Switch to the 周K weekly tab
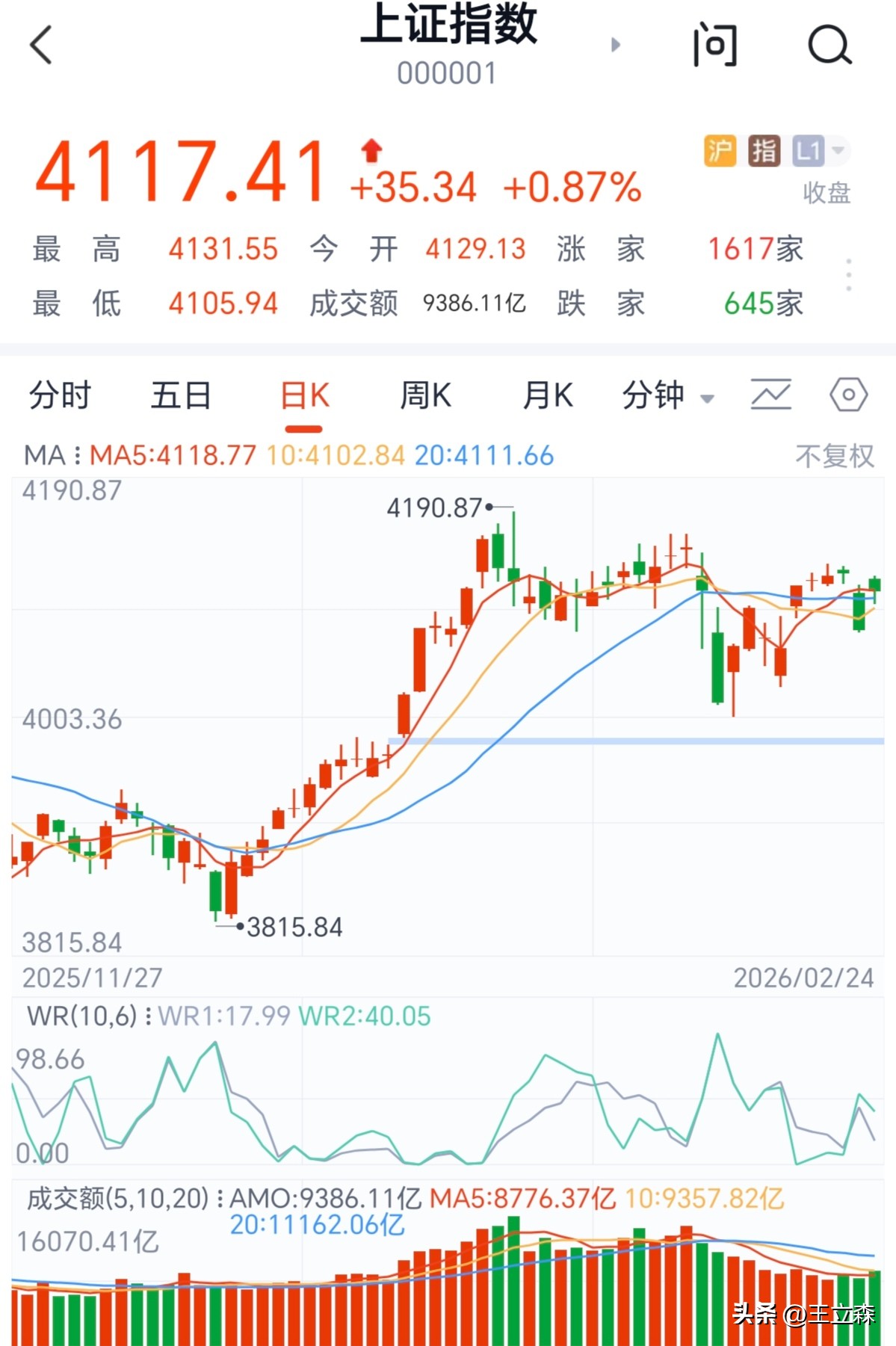 [x=424, y=396]
